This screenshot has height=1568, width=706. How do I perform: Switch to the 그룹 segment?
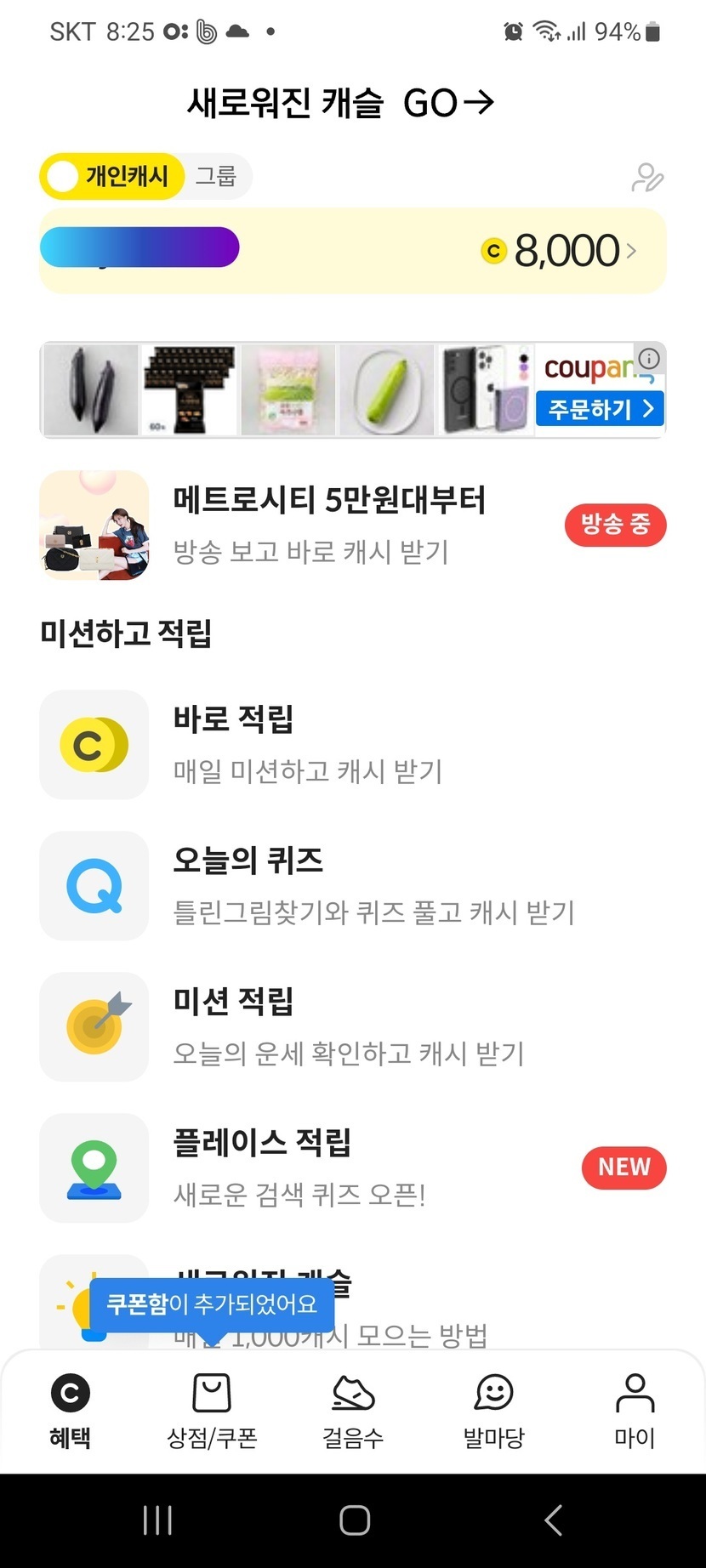[x=216, y=177]
